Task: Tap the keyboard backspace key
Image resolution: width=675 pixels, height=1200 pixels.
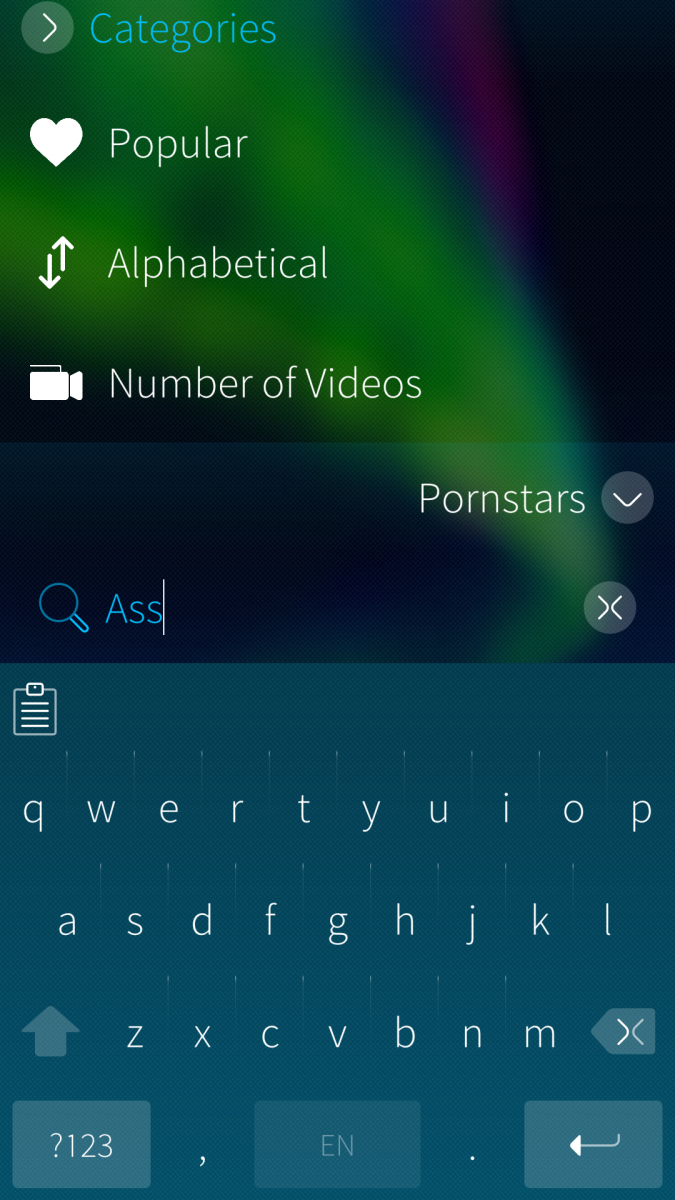Action: point(625,1032)
